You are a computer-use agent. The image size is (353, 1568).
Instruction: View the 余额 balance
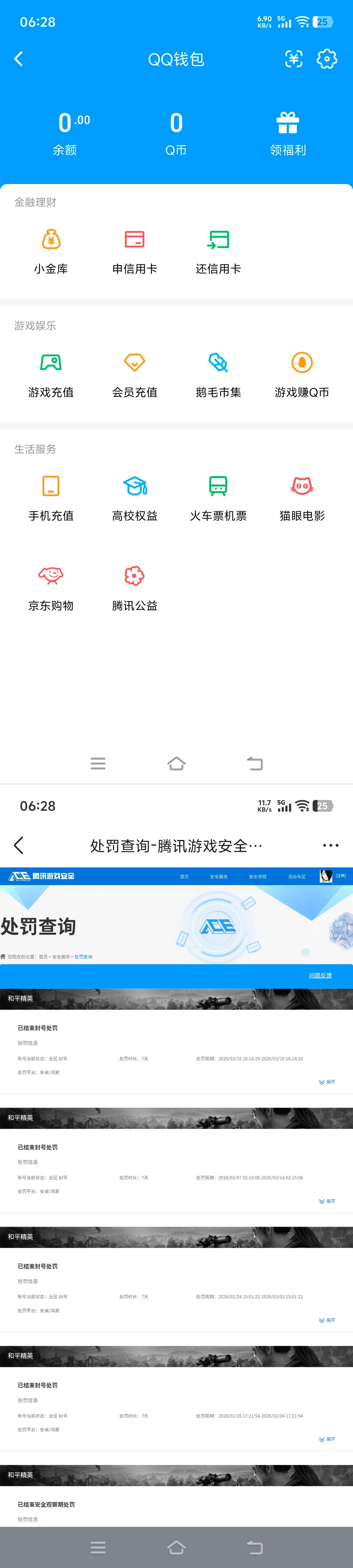click(65, 133)
